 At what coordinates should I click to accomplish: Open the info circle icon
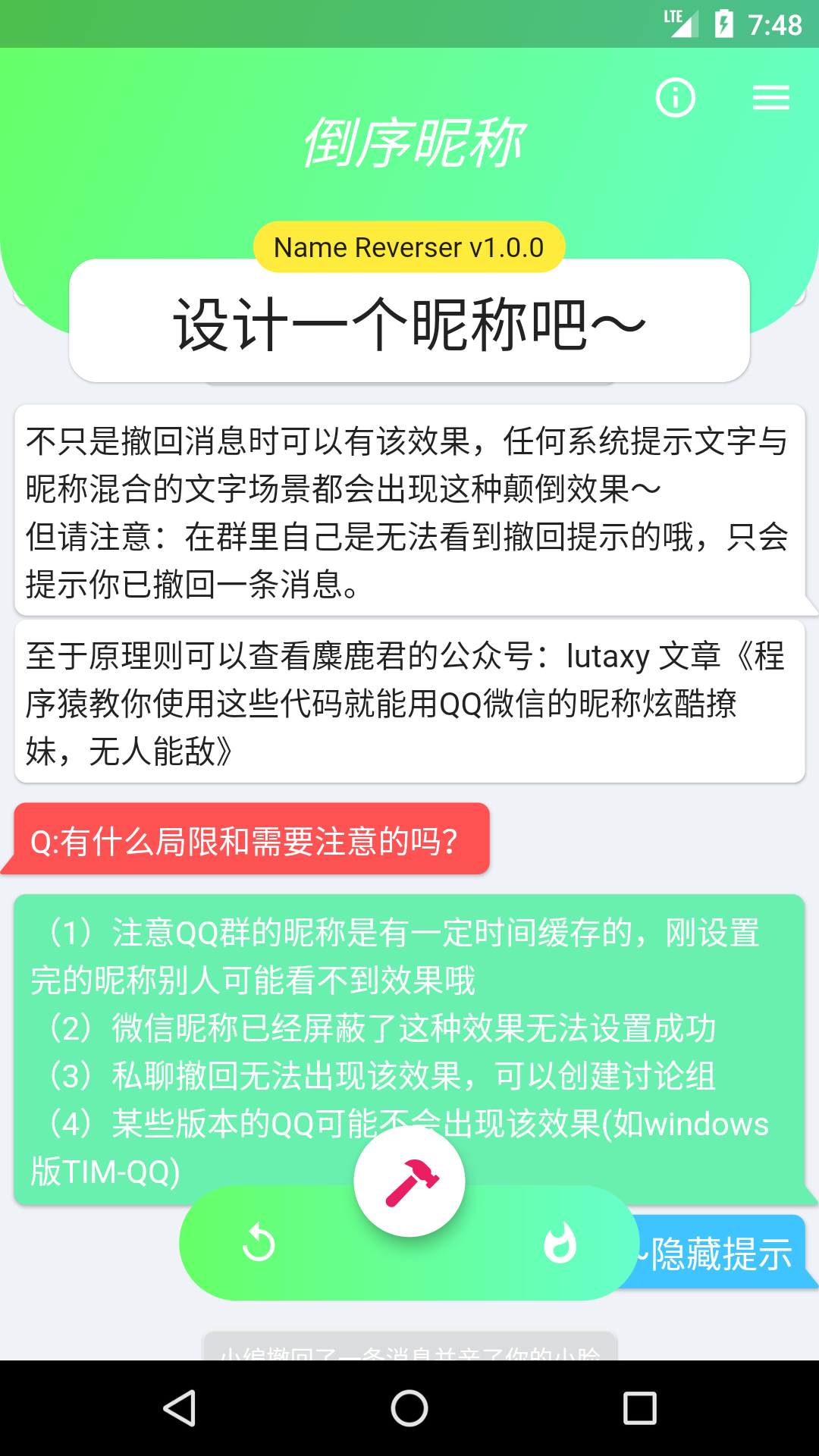click(675, 98)
